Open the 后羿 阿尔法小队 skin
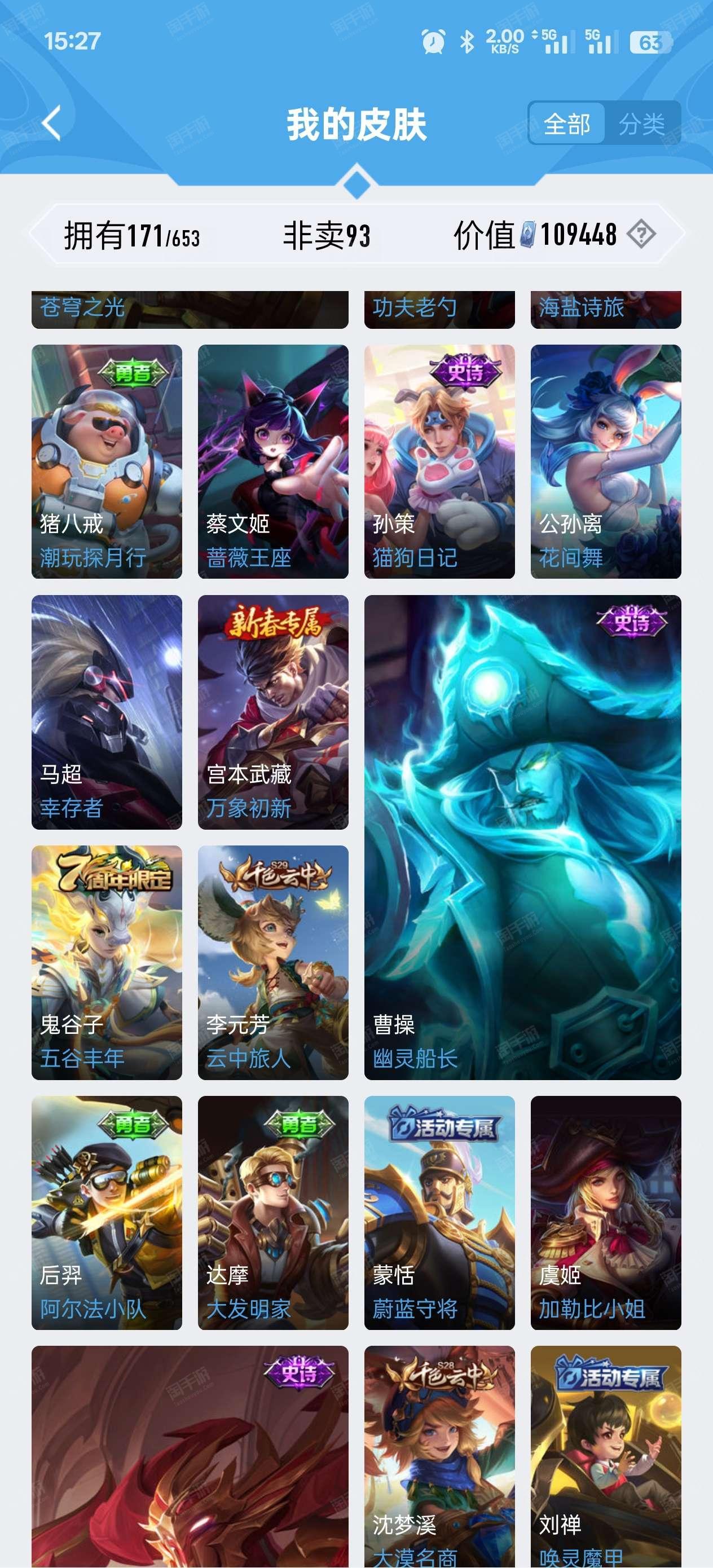Viewport: 713px width, 1568px height. (107, 1213)
